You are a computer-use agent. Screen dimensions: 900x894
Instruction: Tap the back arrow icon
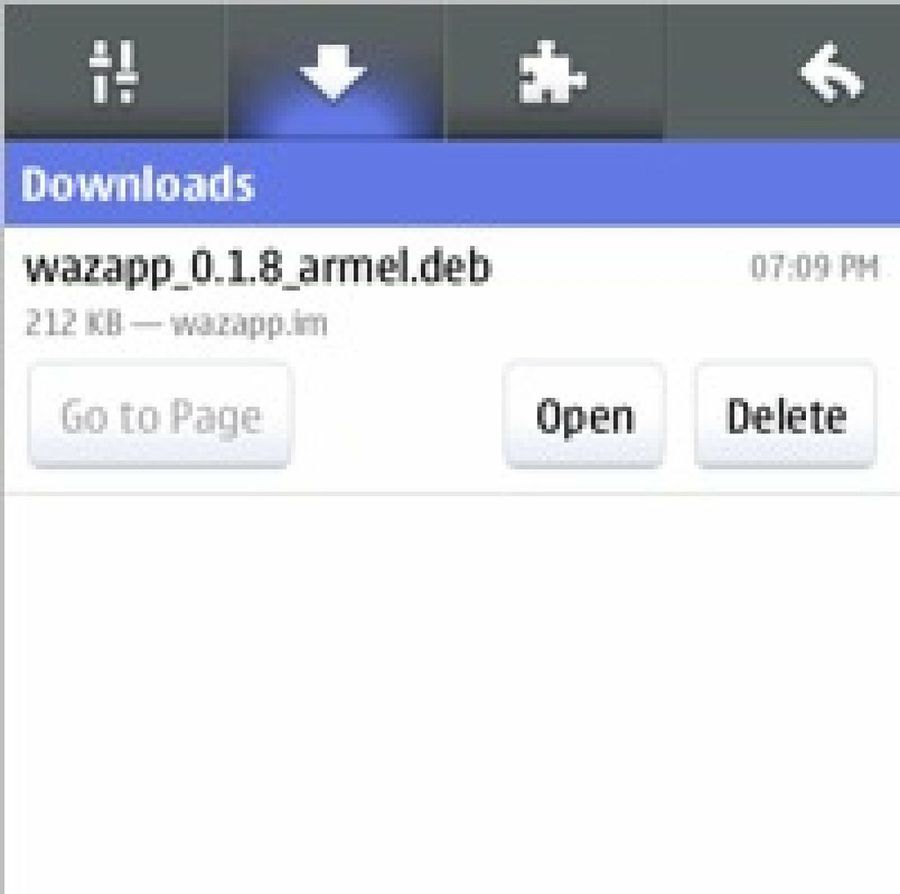point(830,73)
